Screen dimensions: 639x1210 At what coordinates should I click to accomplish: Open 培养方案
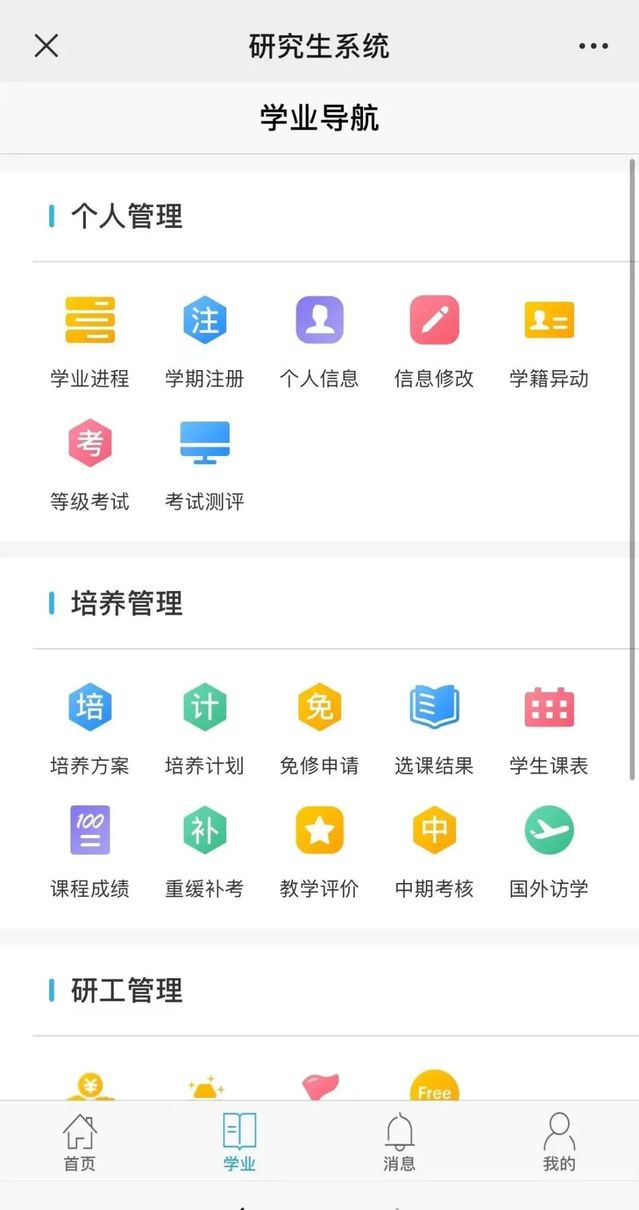(x=90, y=729)
